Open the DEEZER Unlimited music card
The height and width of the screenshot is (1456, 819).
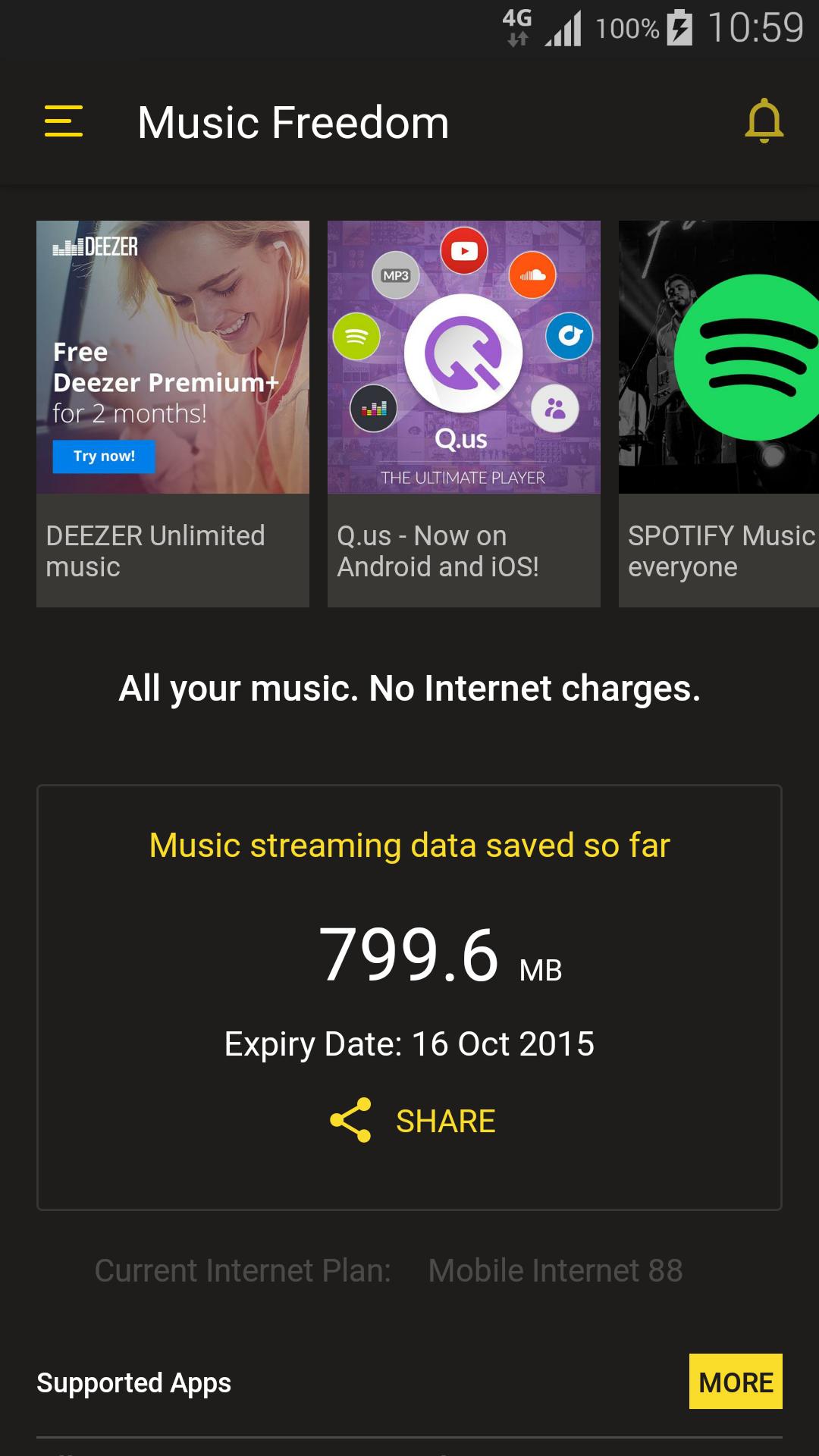click(x=172, y=413)
